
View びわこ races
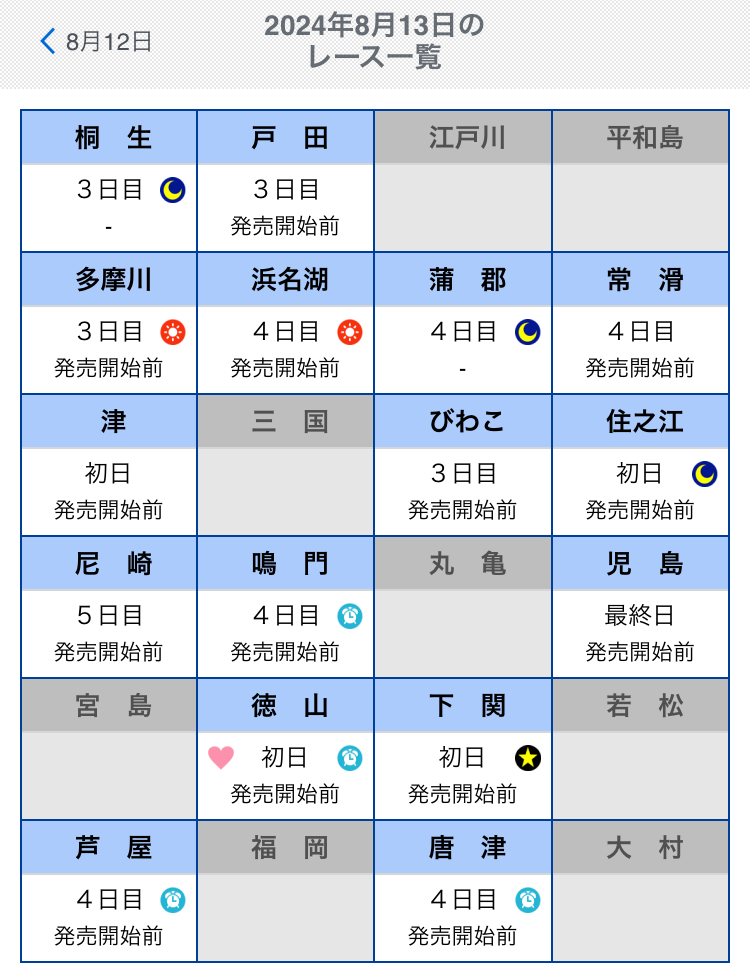[x=463, y=465]
